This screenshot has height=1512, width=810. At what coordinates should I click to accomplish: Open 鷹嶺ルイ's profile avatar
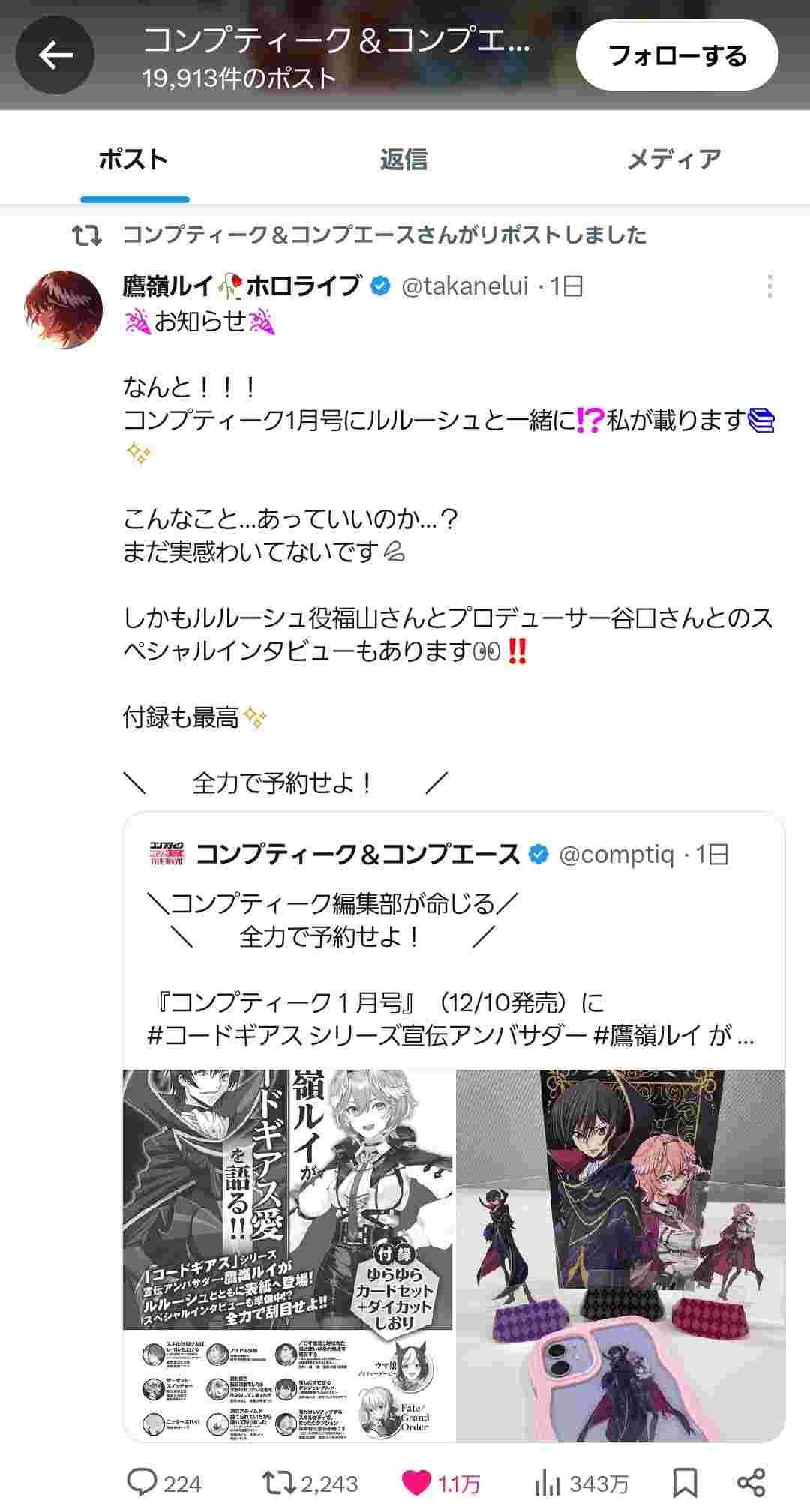(64, 310)
